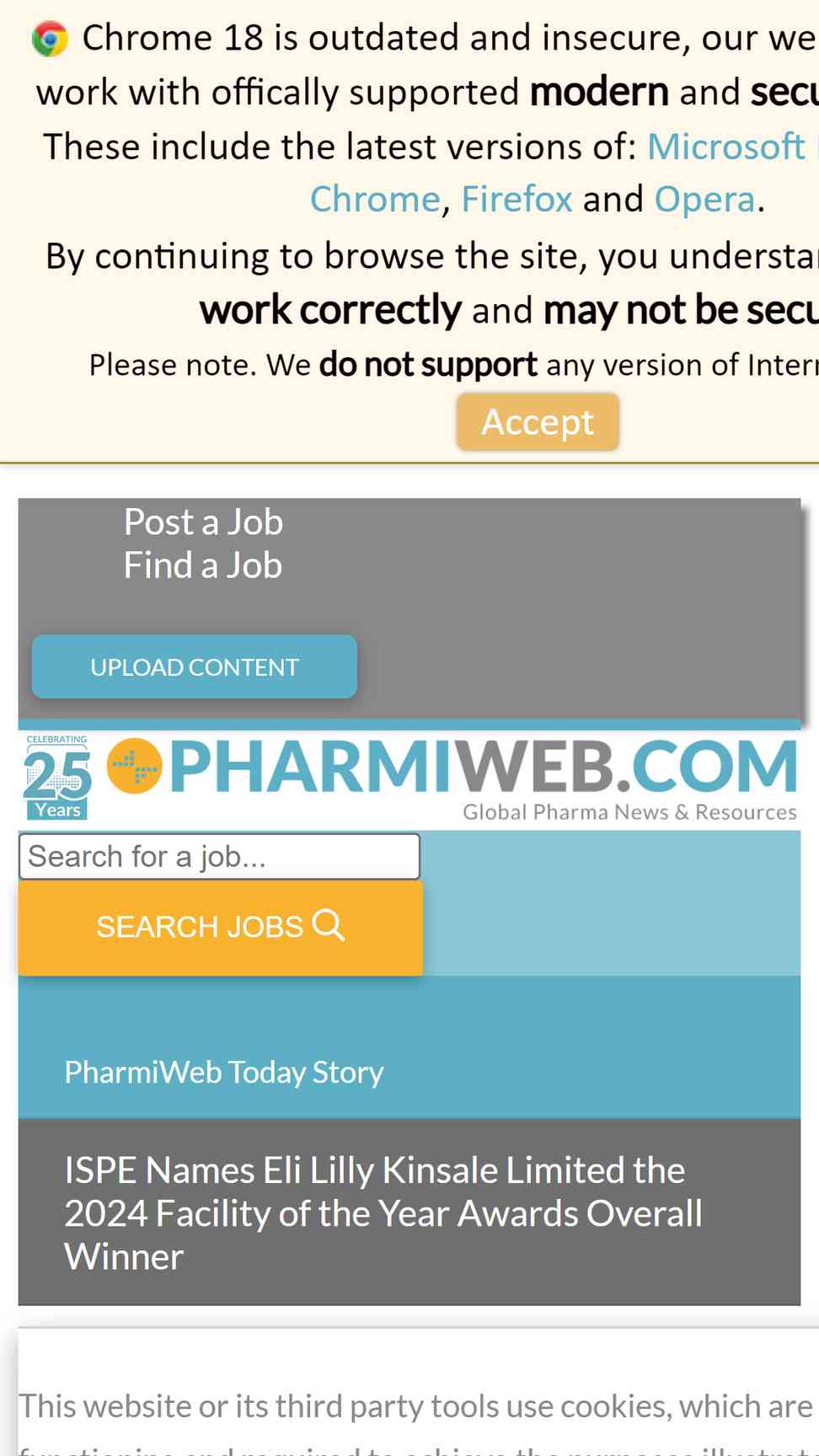Tap the Search Jobs button

[221, 927]
